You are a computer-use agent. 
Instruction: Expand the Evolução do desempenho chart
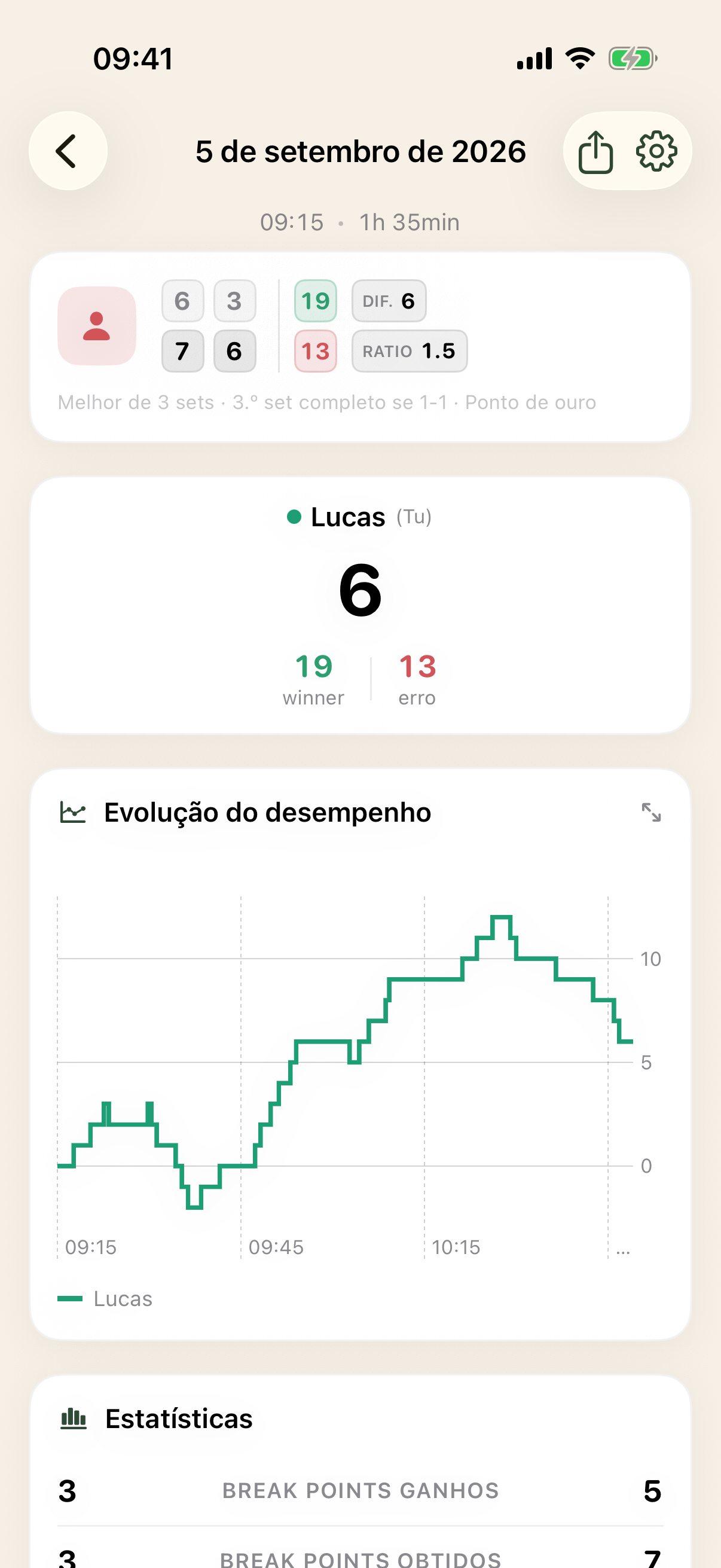point(651,812)
